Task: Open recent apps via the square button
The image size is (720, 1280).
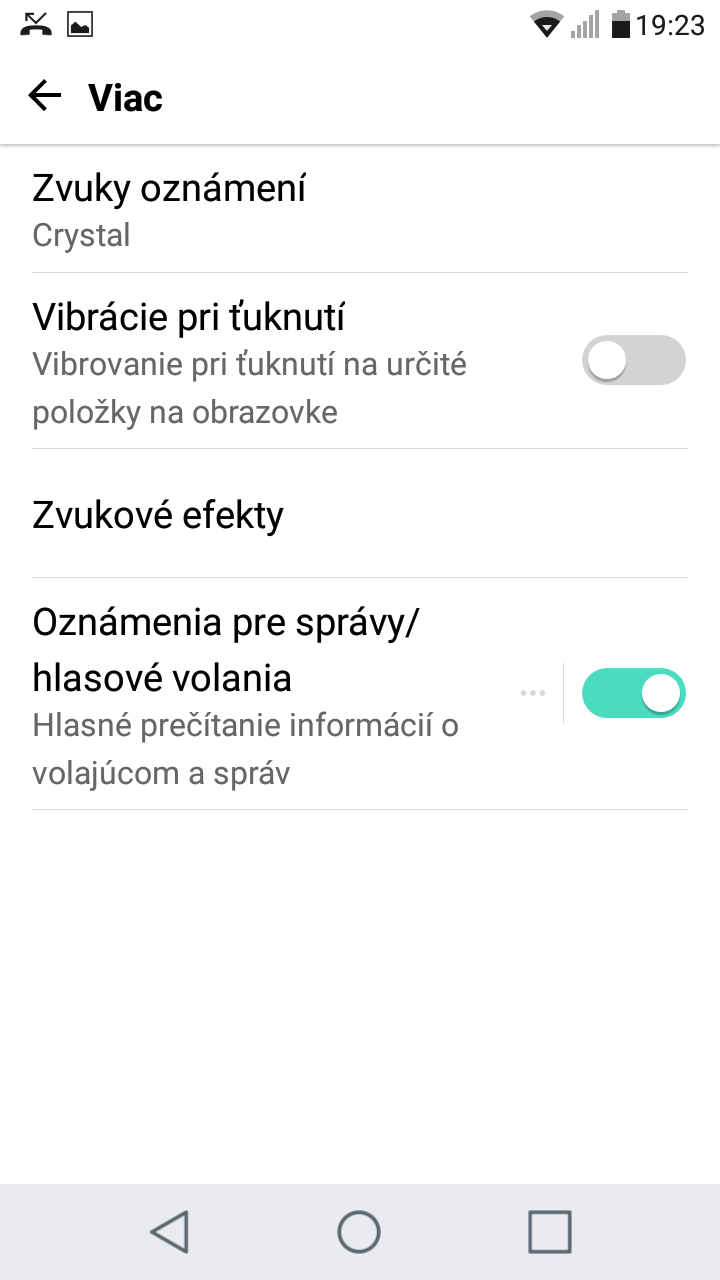Action: pos(549,1231)
